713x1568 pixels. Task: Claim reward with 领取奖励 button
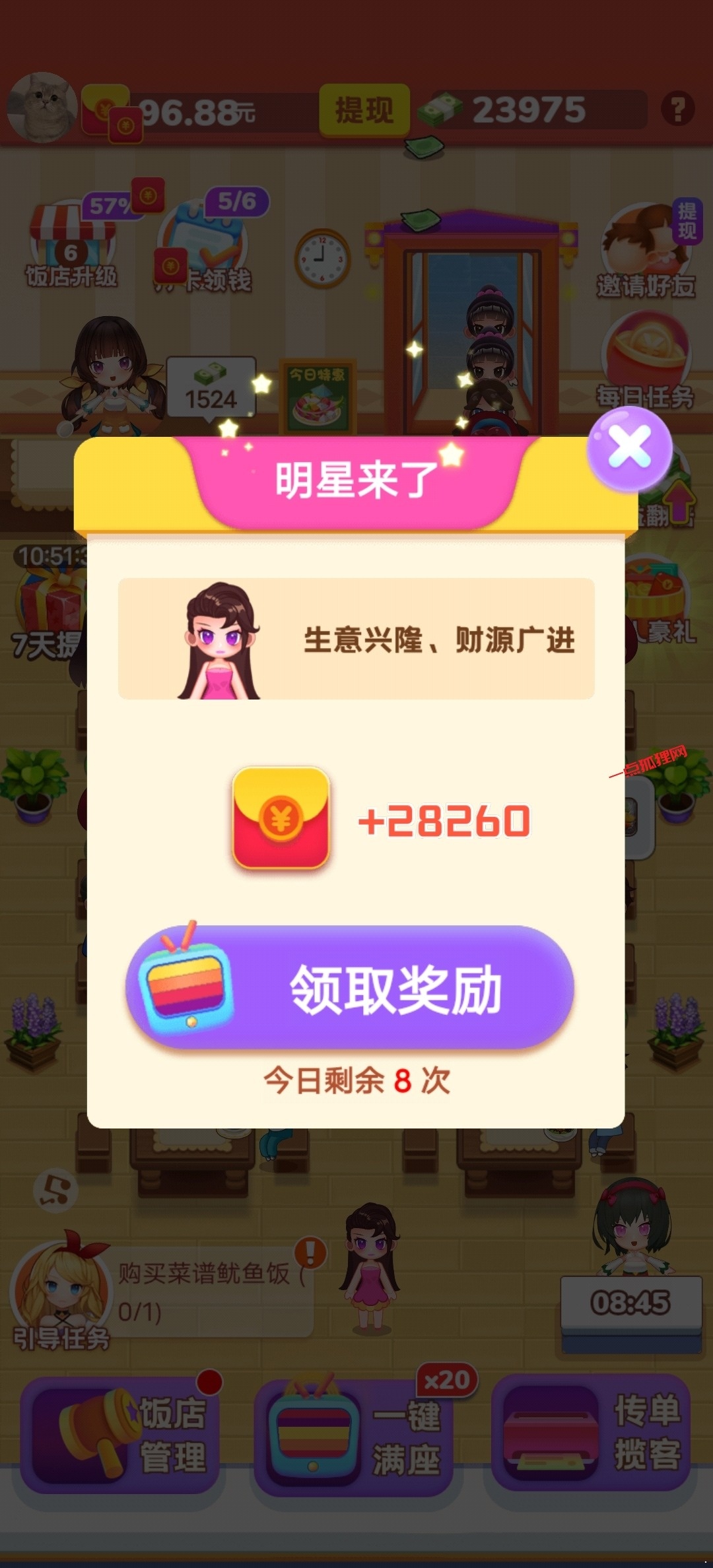pos(350,988)
